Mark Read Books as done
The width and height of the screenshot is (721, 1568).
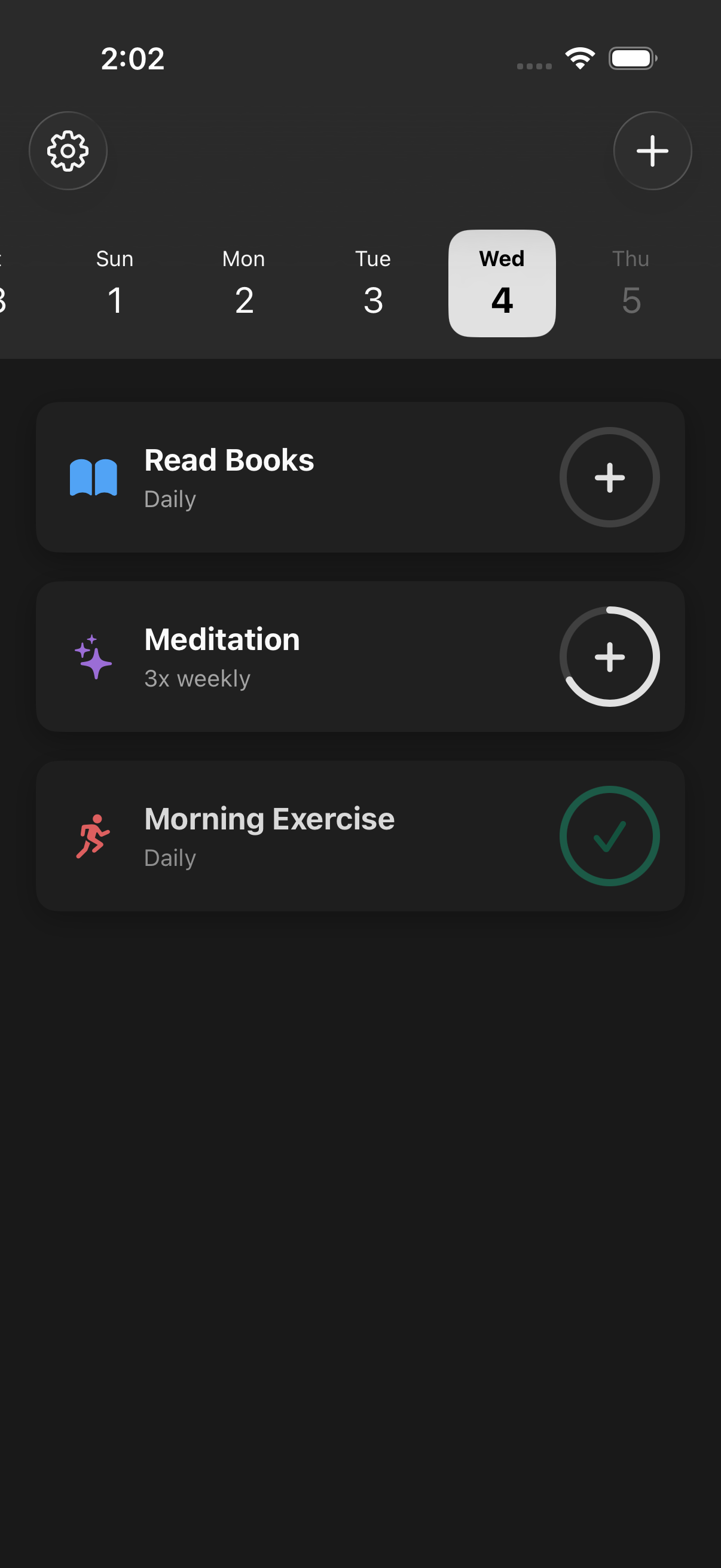click(x=610, y=478)
